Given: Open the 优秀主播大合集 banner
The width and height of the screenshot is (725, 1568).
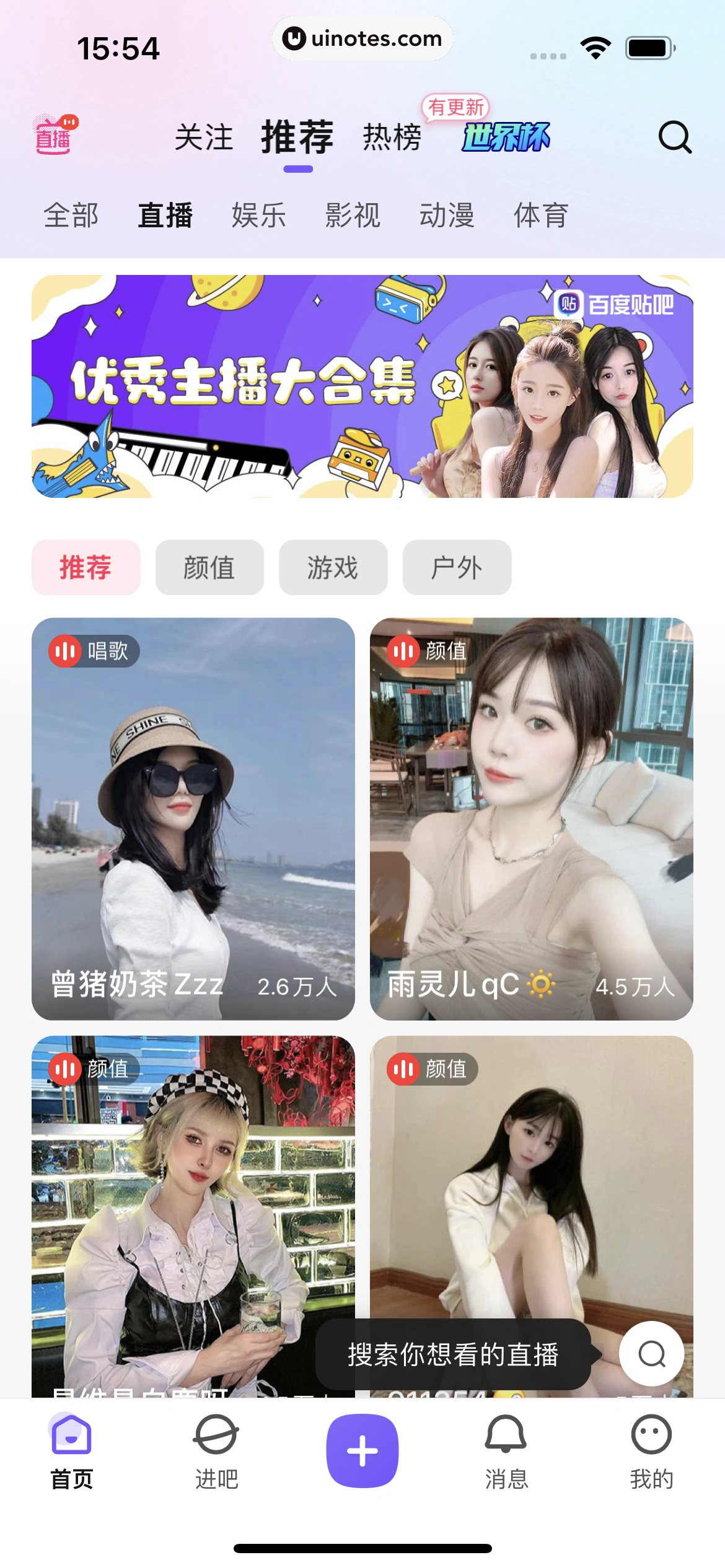Looking at the screenshot, I should [x=362, y=386].
